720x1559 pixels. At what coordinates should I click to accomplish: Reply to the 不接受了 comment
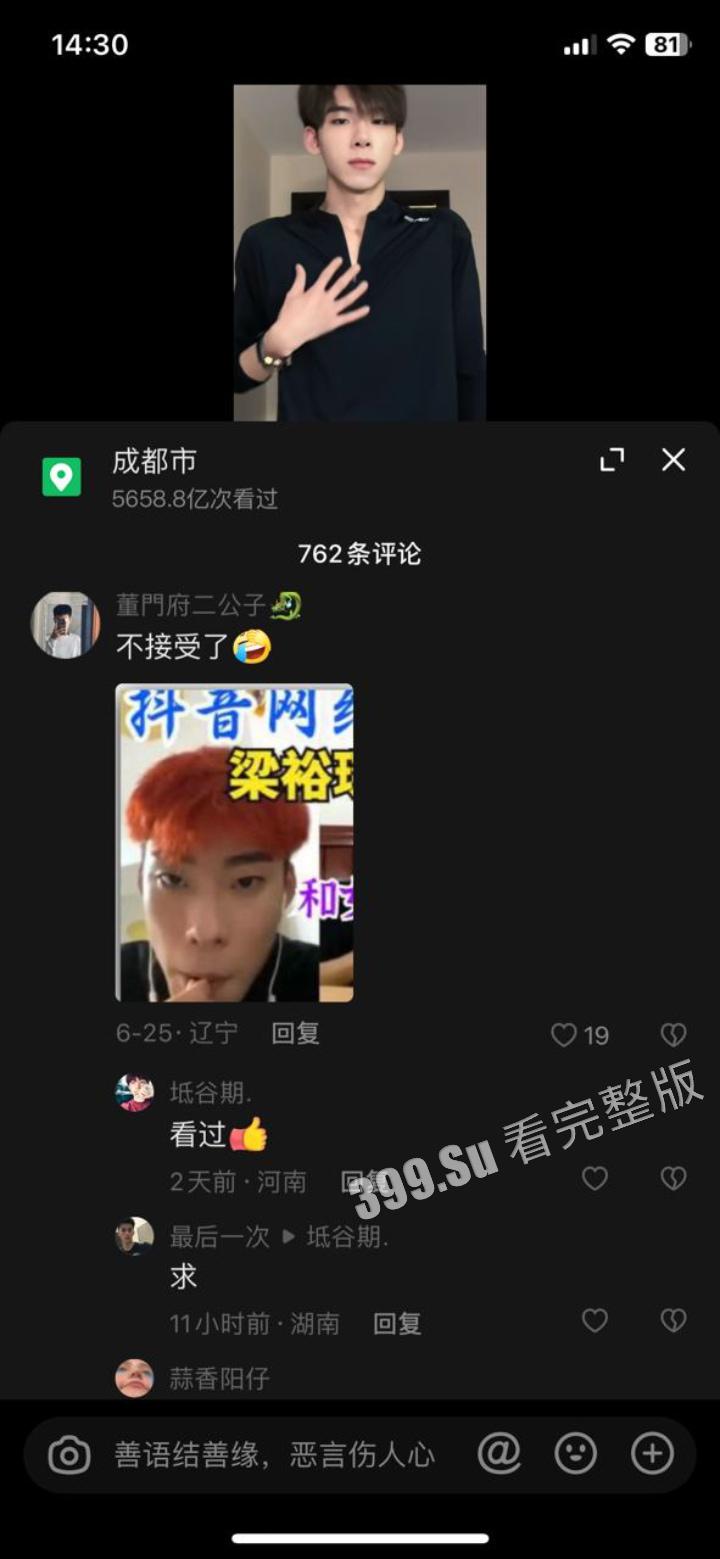point(295,1033)
